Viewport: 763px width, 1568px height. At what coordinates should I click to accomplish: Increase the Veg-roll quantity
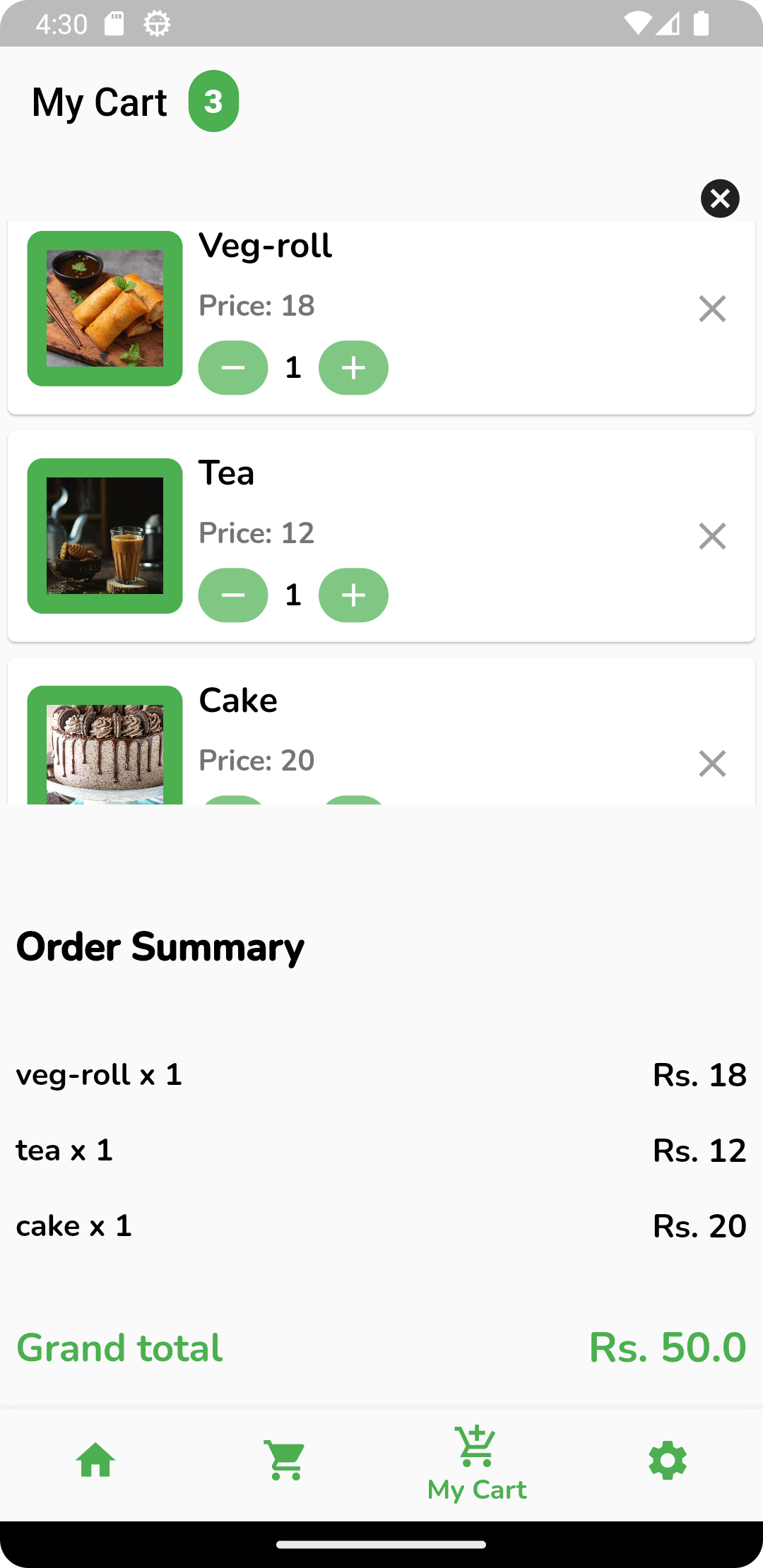353,368
